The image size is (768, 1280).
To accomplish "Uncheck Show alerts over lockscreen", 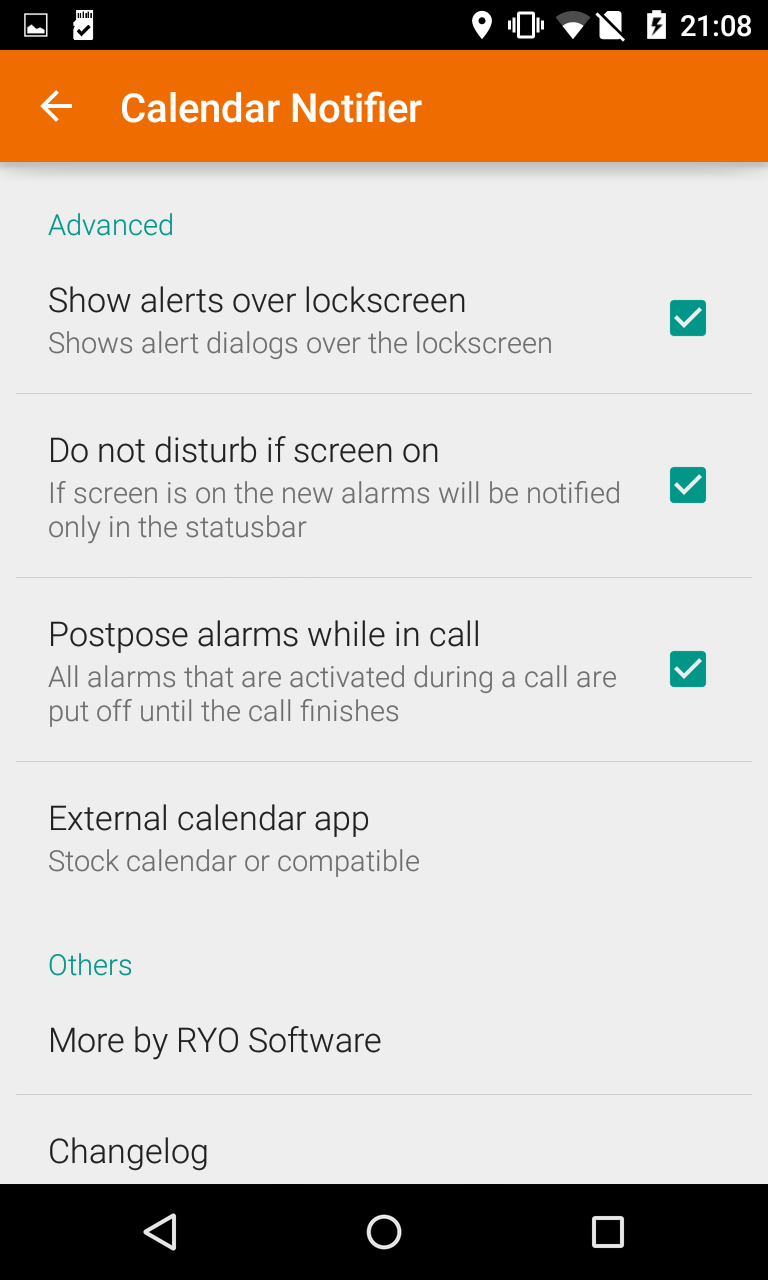I will pyautogui.click(x=688, y=318).
